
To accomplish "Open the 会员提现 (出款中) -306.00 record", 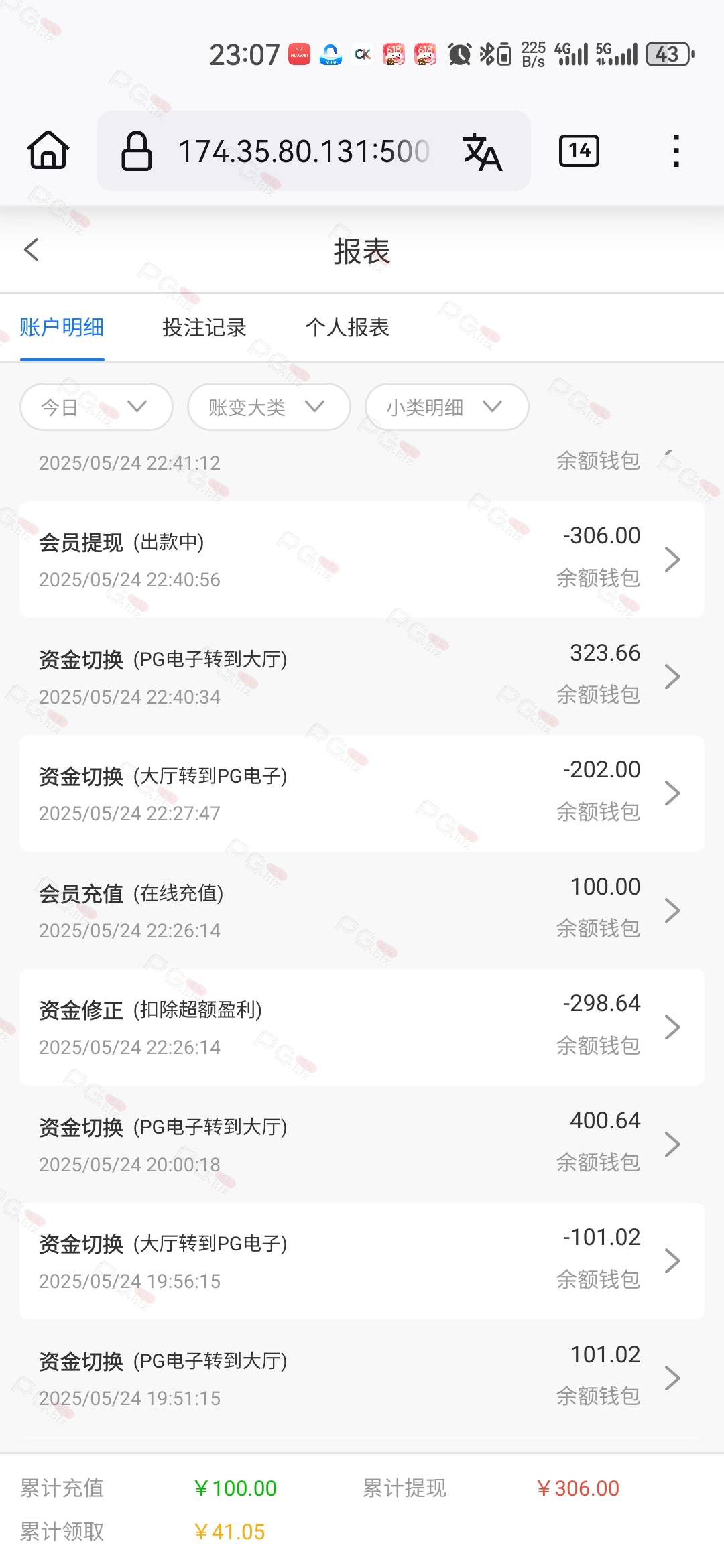I will tap(361, 560).
